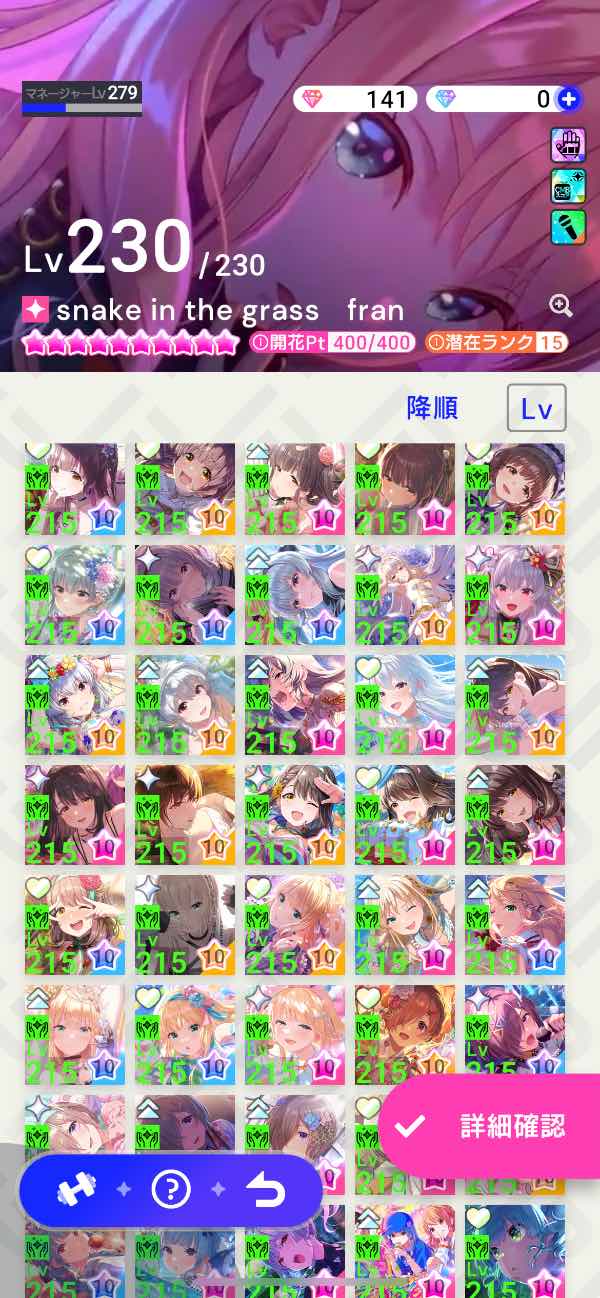Tap the 詳細確認 button
600x1298 pixels.
[x=490, y=1126]
